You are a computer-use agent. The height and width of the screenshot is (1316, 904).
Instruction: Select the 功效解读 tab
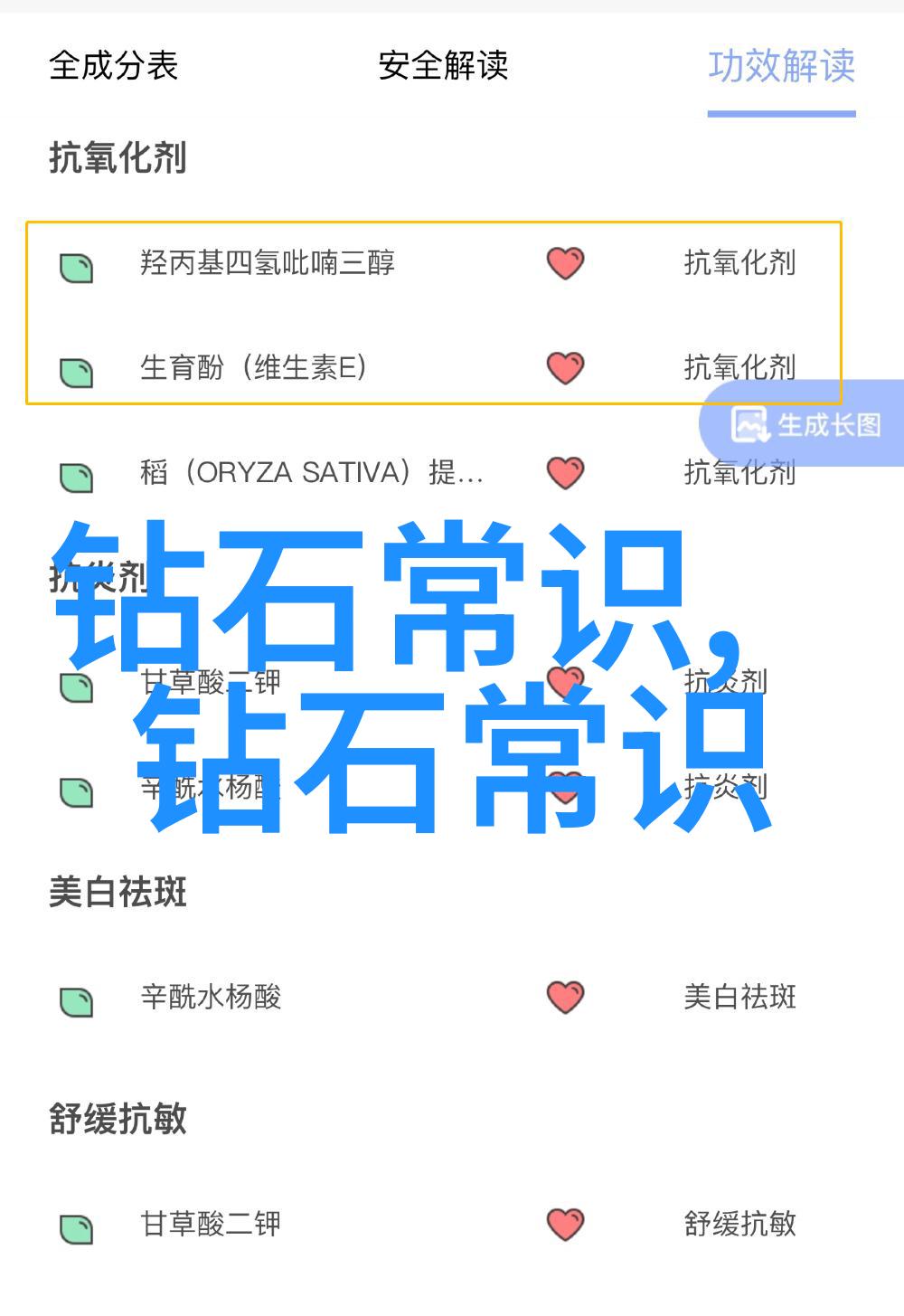click(x=781, y=66)
